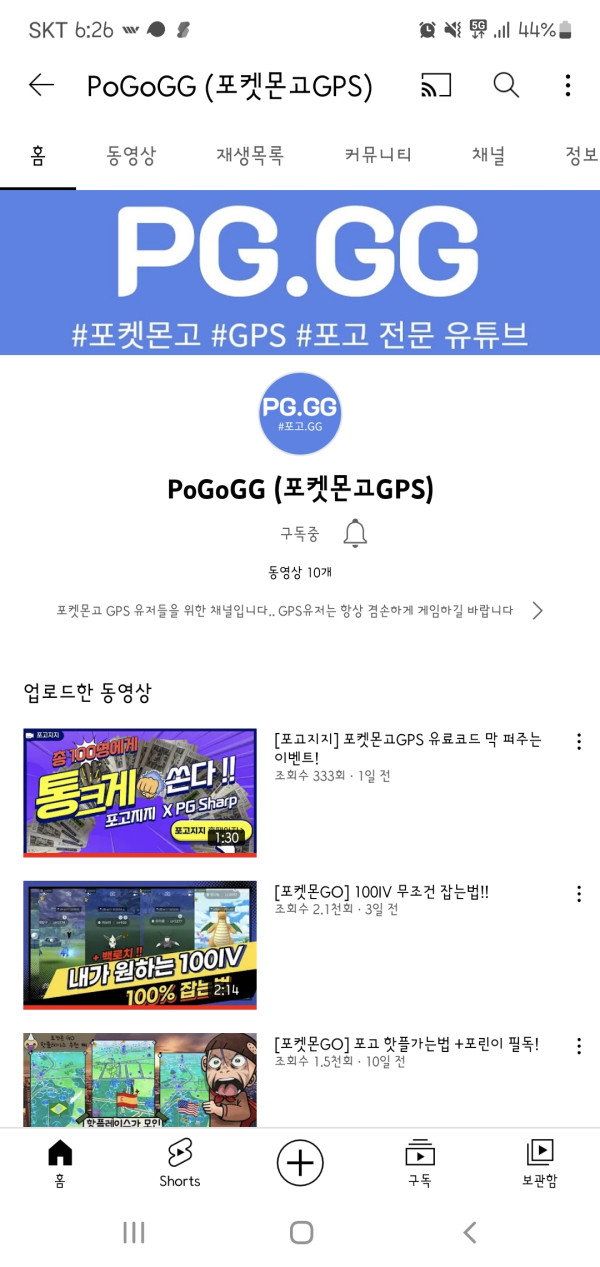The image size is (600, 1267).
Task: Go to the 보관함 library tab
Action: point(539,1163)
